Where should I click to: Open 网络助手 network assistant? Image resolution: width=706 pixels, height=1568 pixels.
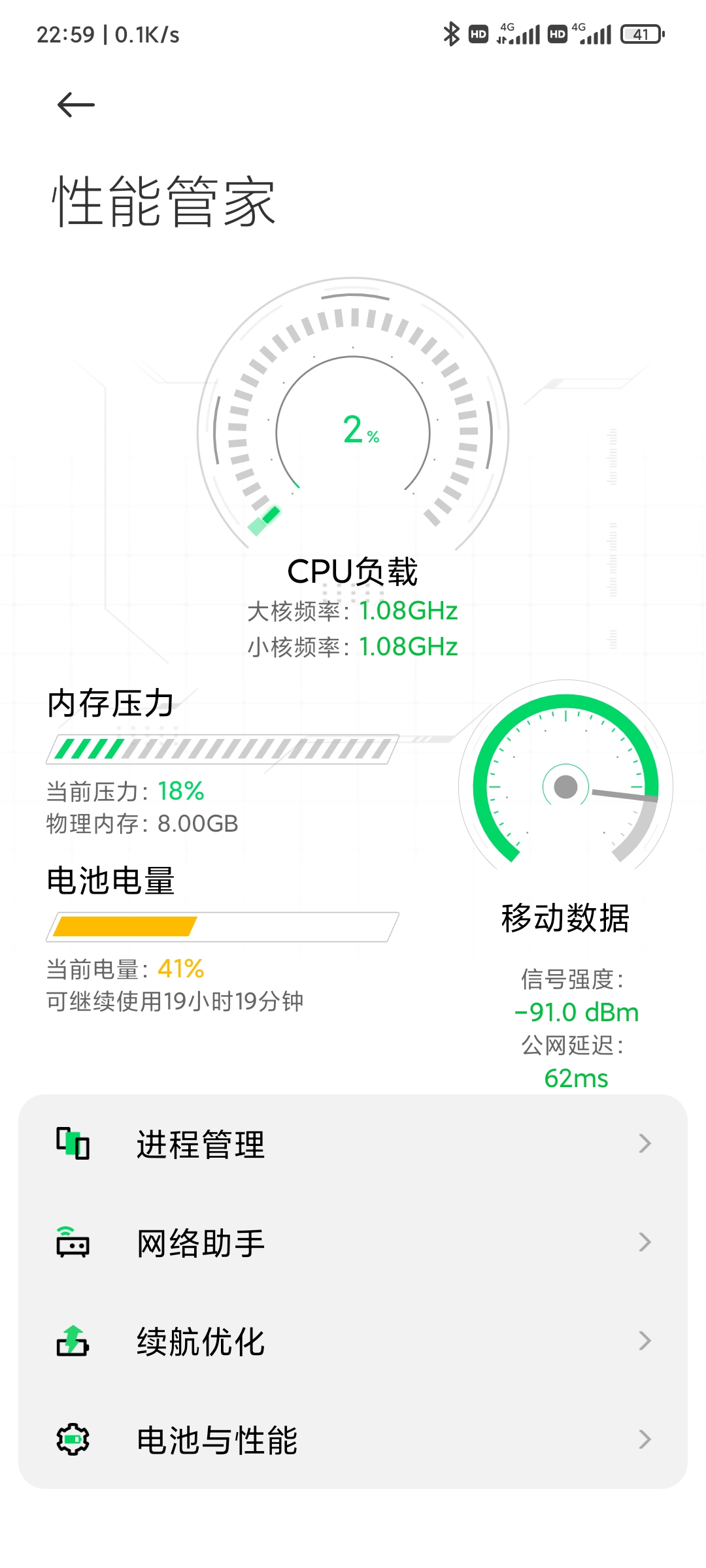353,1243
